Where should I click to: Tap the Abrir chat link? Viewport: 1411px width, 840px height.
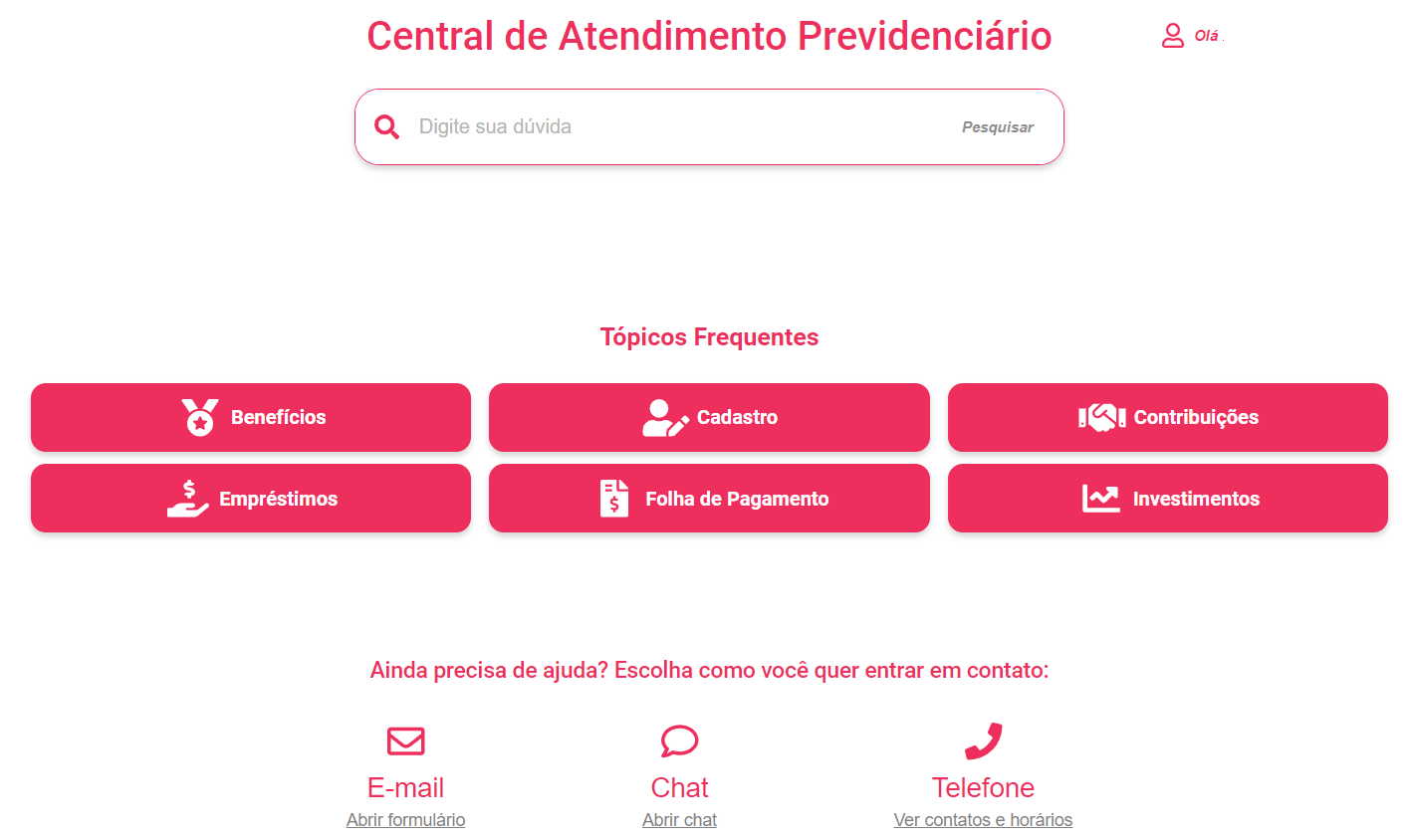pyautogui.click(x=679, y=820)
